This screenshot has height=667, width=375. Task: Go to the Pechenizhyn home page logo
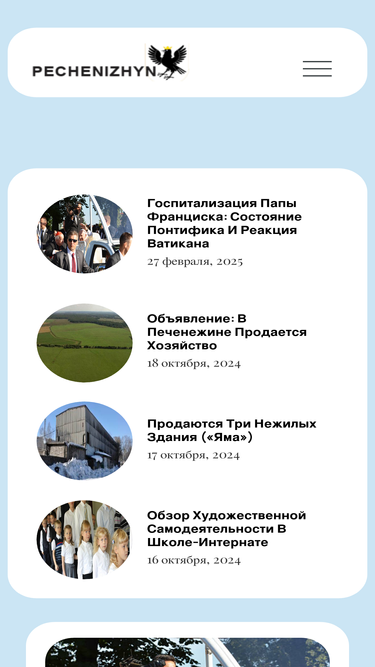pos(110,63)
